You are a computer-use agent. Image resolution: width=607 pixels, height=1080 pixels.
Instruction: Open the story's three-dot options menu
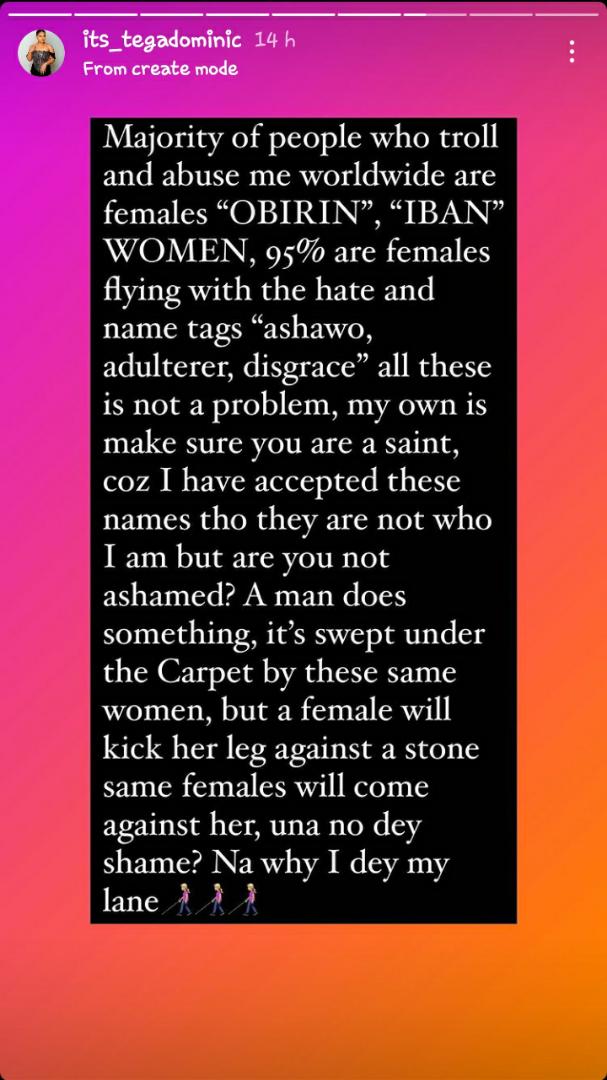[572, 52]
